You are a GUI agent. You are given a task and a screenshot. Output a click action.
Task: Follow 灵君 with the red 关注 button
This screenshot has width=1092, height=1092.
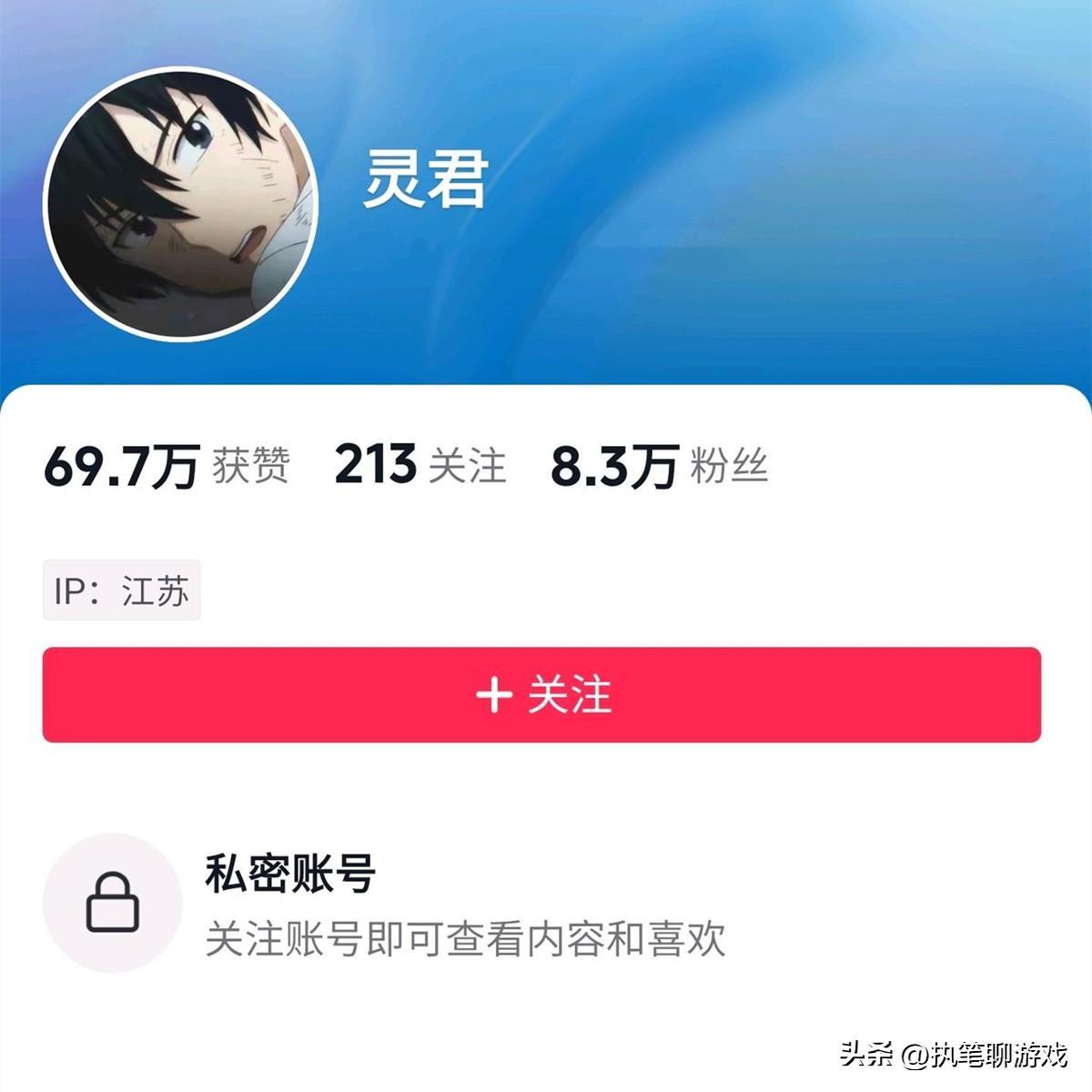tap(541, 694)
